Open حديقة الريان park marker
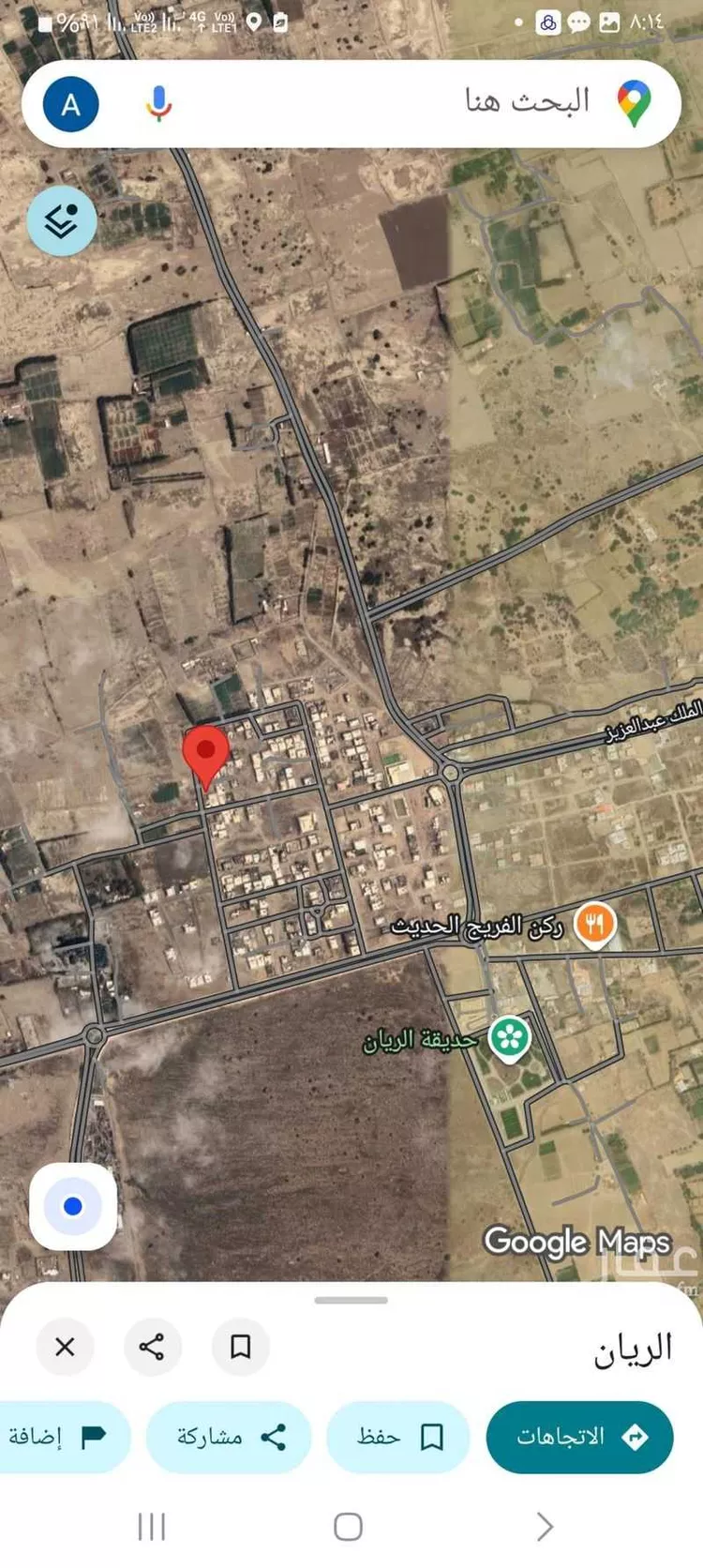Image resolution: width=703 pixels, height=1568 pixels. point(510,1038)
